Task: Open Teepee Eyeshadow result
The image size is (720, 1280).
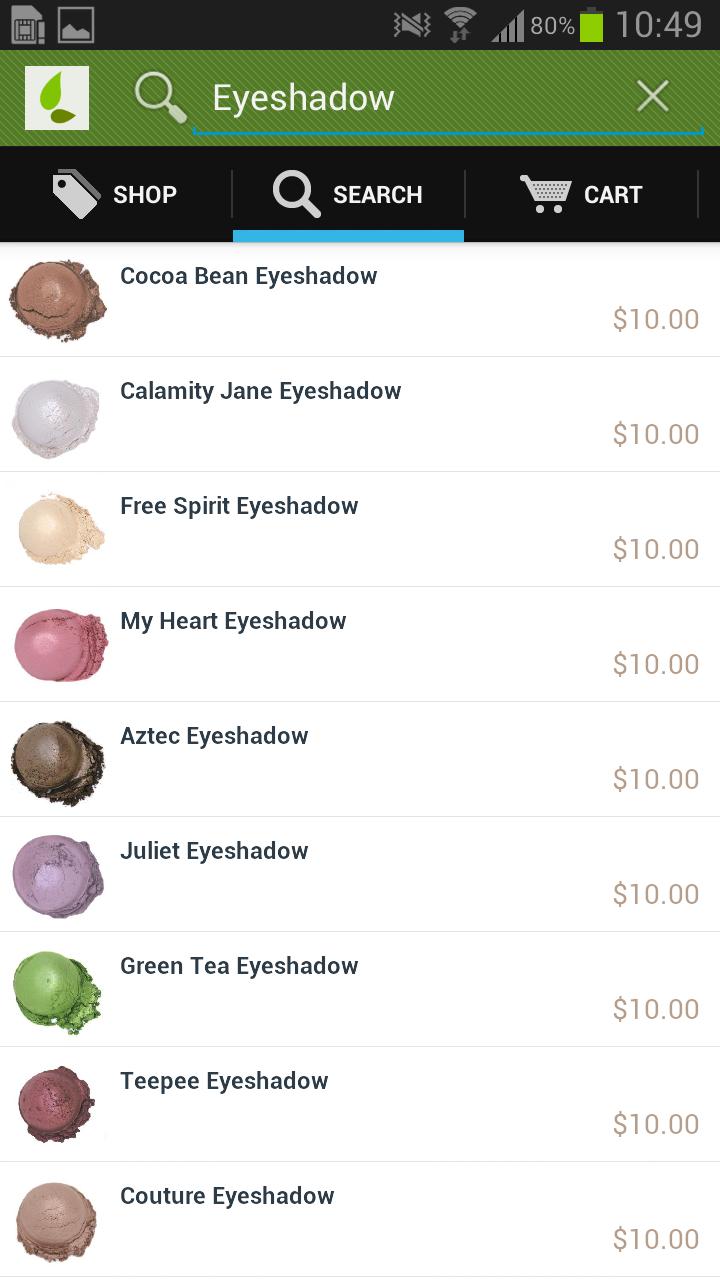Action: point(360,1104)
